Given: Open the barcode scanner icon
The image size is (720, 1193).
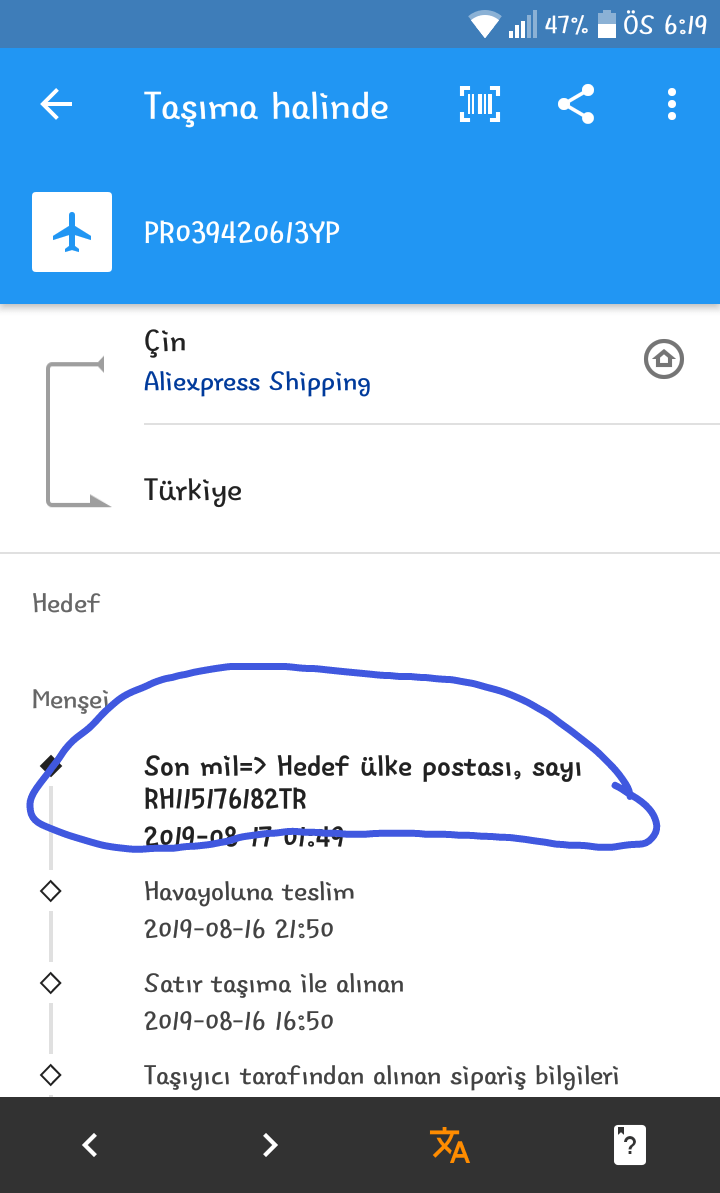Looking at the screenshot, I should [x=480, y=105].
